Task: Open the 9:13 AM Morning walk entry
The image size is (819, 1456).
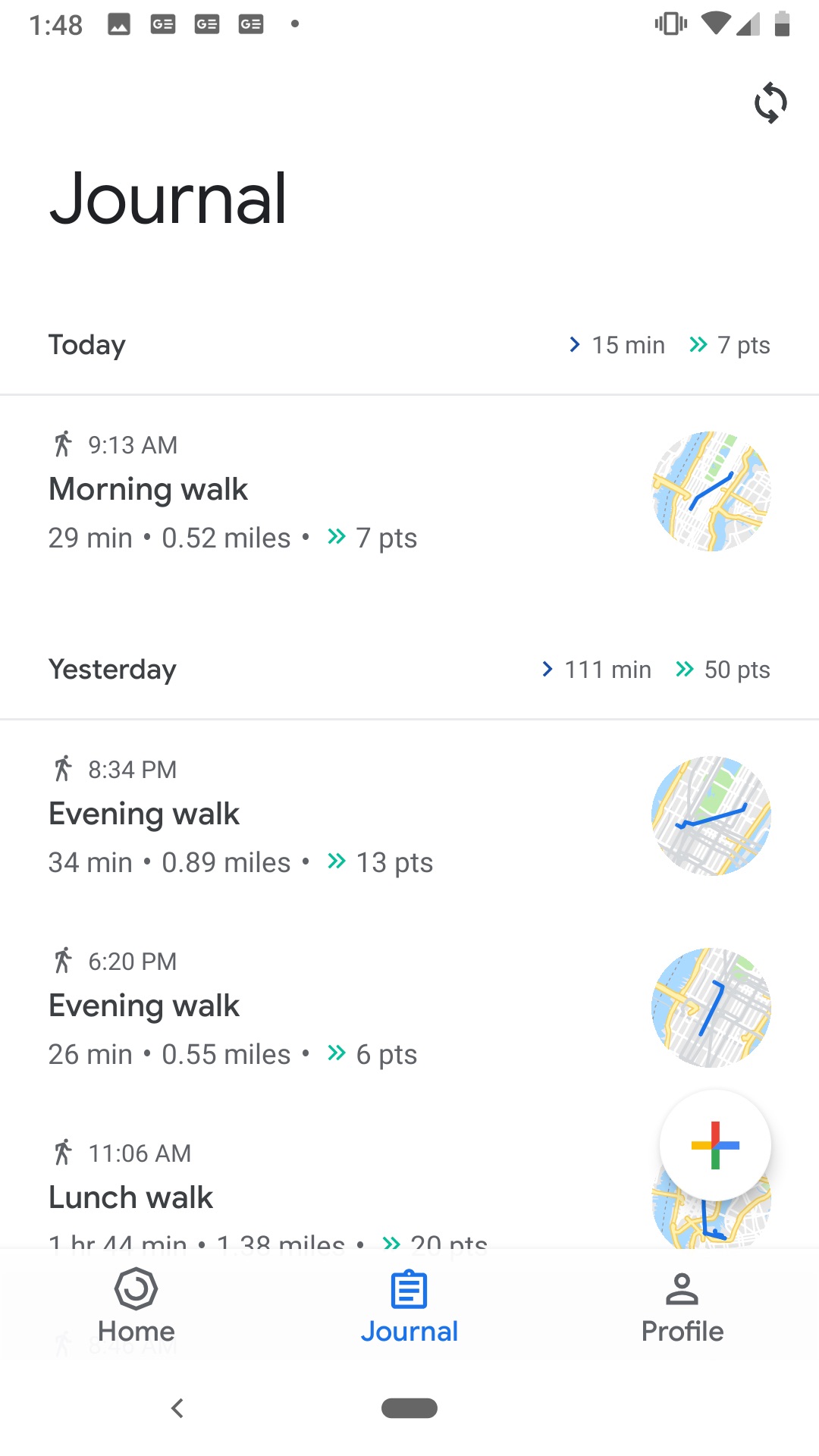Action: (x=409, y=491)
